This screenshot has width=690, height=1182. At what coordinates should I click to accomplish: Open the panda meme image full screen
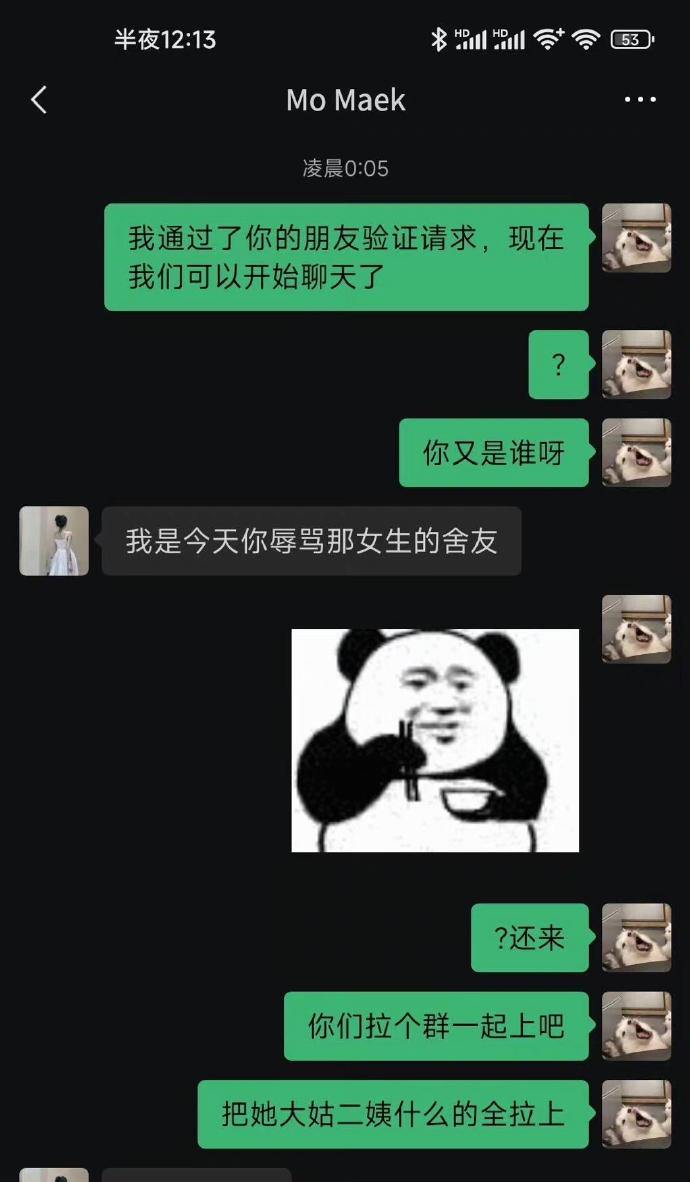435,740
